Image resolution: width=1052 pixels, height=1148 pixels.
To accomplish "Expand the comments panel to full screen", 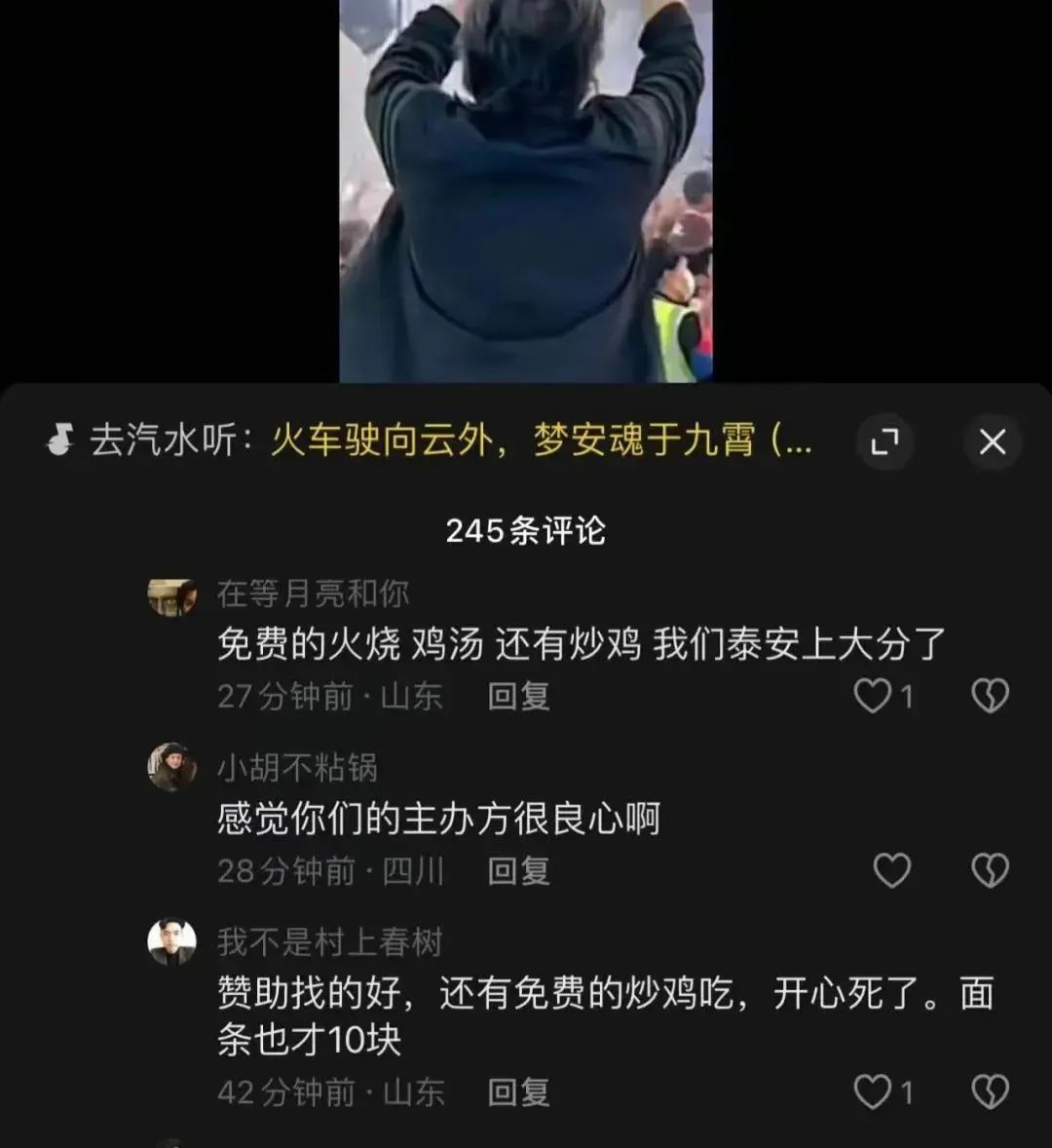I will coord(884,442).
